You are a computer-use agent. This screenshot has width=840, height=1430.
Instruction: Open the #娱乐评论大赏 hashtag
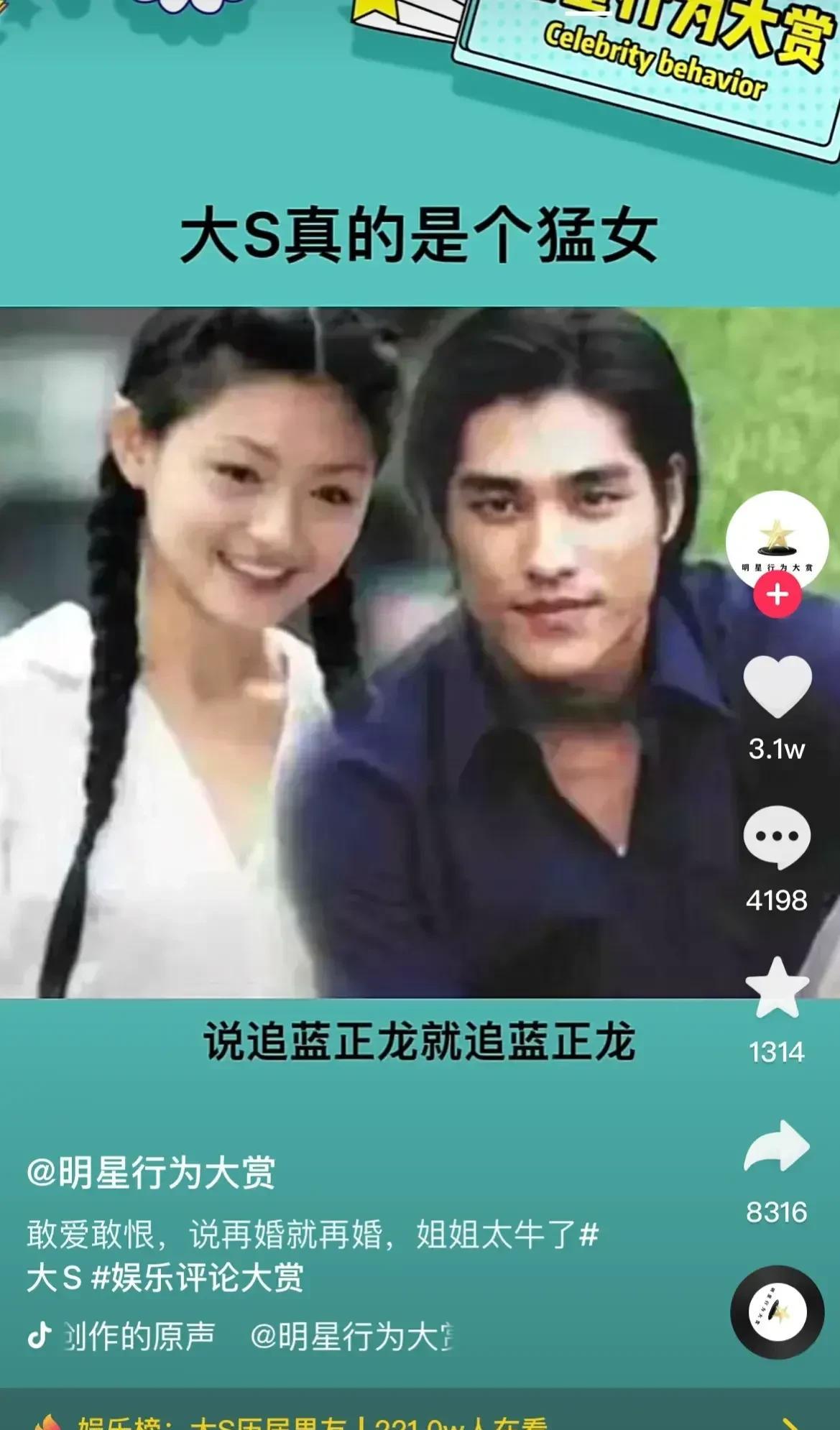coord(198,1277)
